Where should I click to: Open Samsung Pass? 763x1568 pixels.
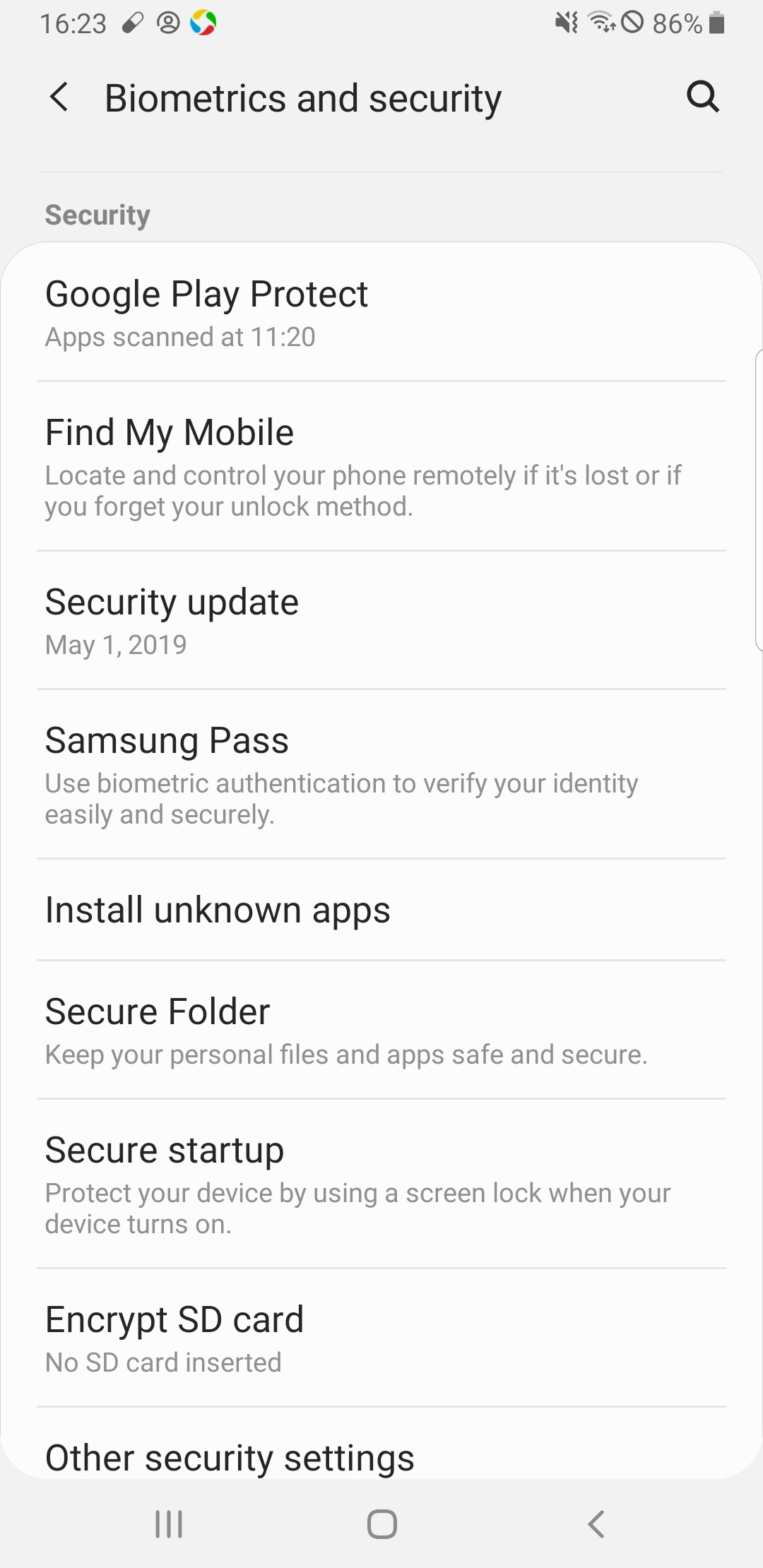[381, 775]
